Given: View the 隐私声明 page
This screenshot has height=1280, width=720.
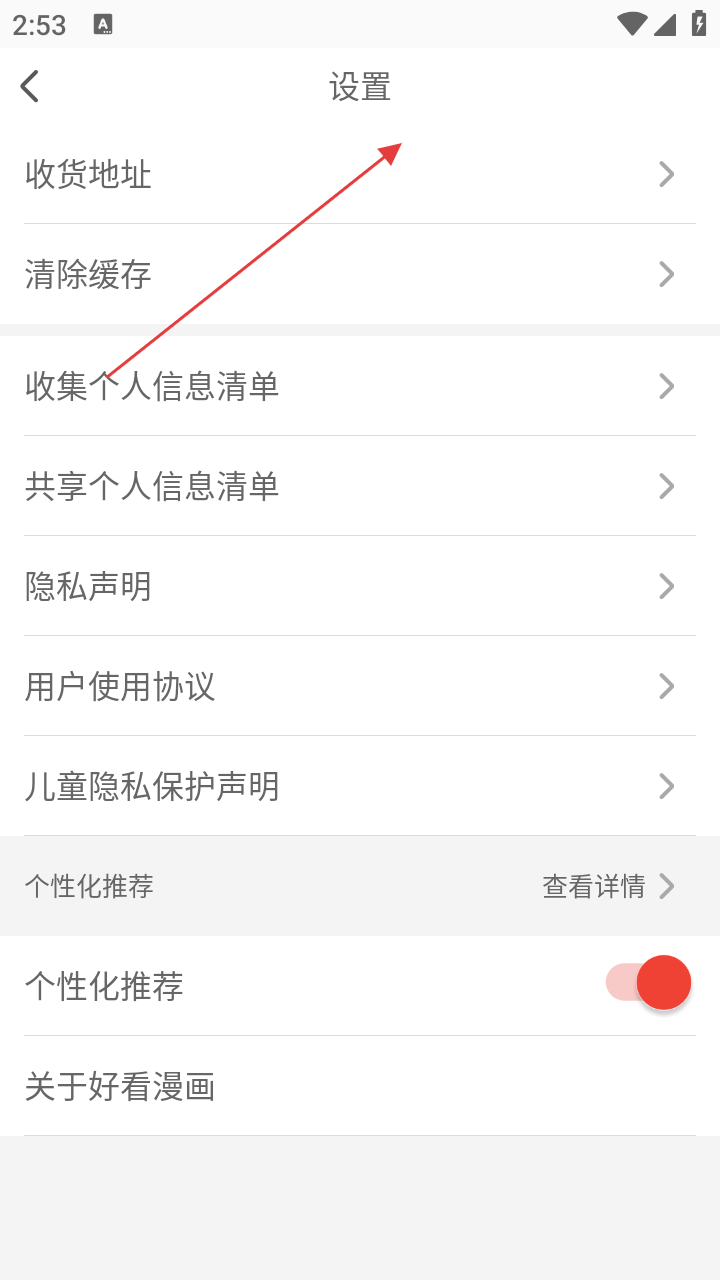Looking at the screenshot, I should point(360,586).
